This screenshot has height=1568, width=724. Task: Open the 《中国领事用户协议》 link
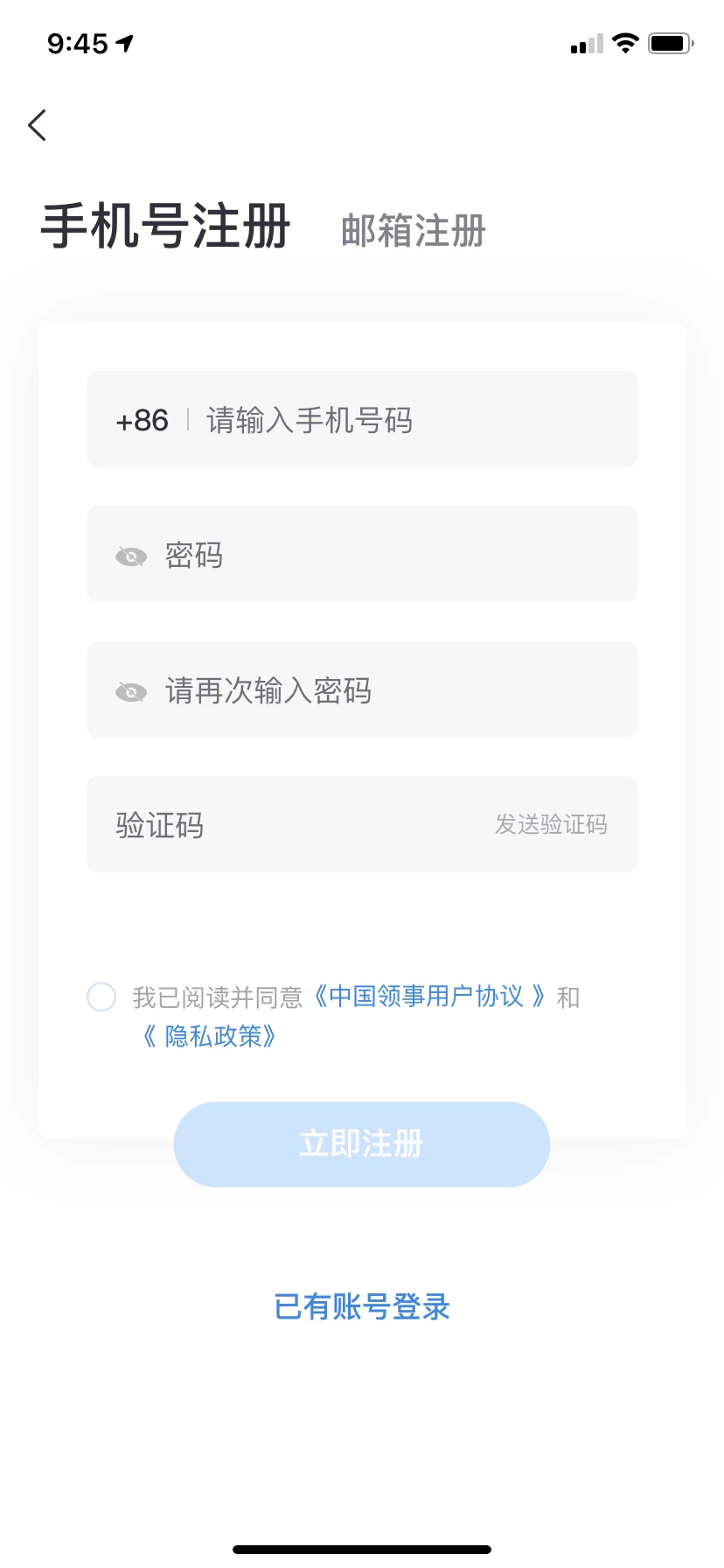point(430,997)
